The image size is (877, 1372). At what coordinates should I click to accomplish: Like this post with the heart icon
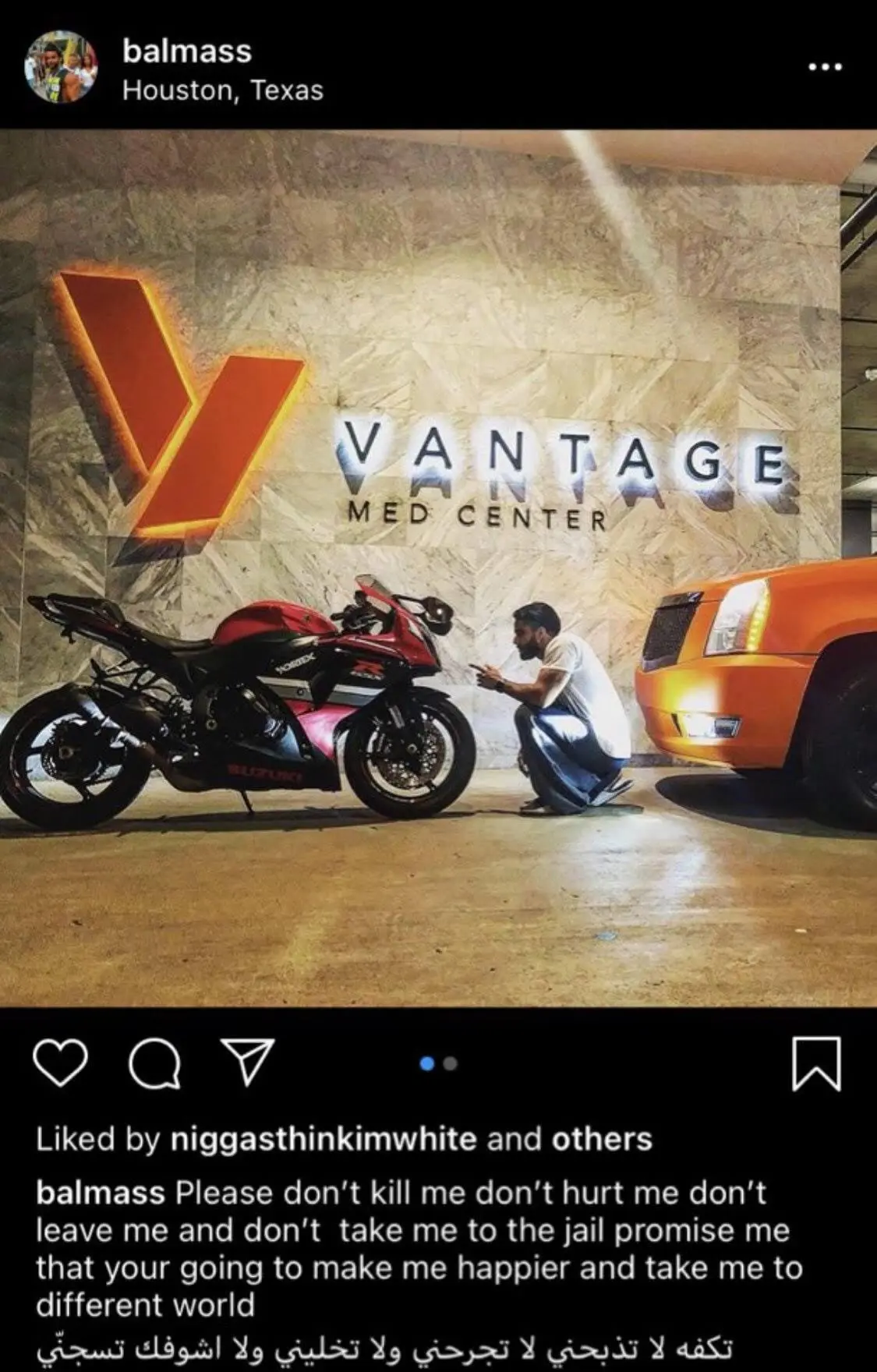[61, 1063]
